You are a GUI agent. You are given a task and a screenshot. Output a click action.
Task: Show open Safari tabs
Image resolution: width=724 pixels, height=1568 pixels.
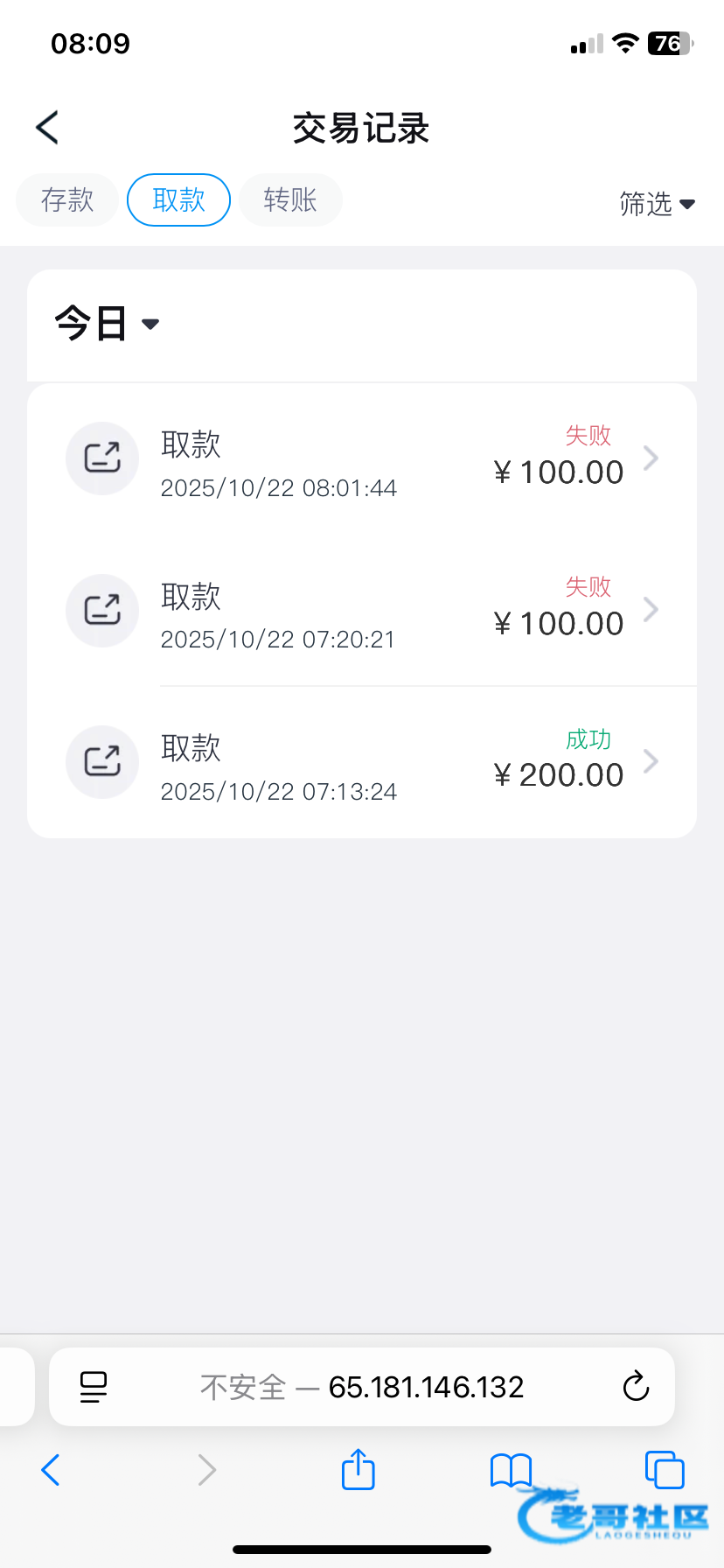[x=664, y=1469]
